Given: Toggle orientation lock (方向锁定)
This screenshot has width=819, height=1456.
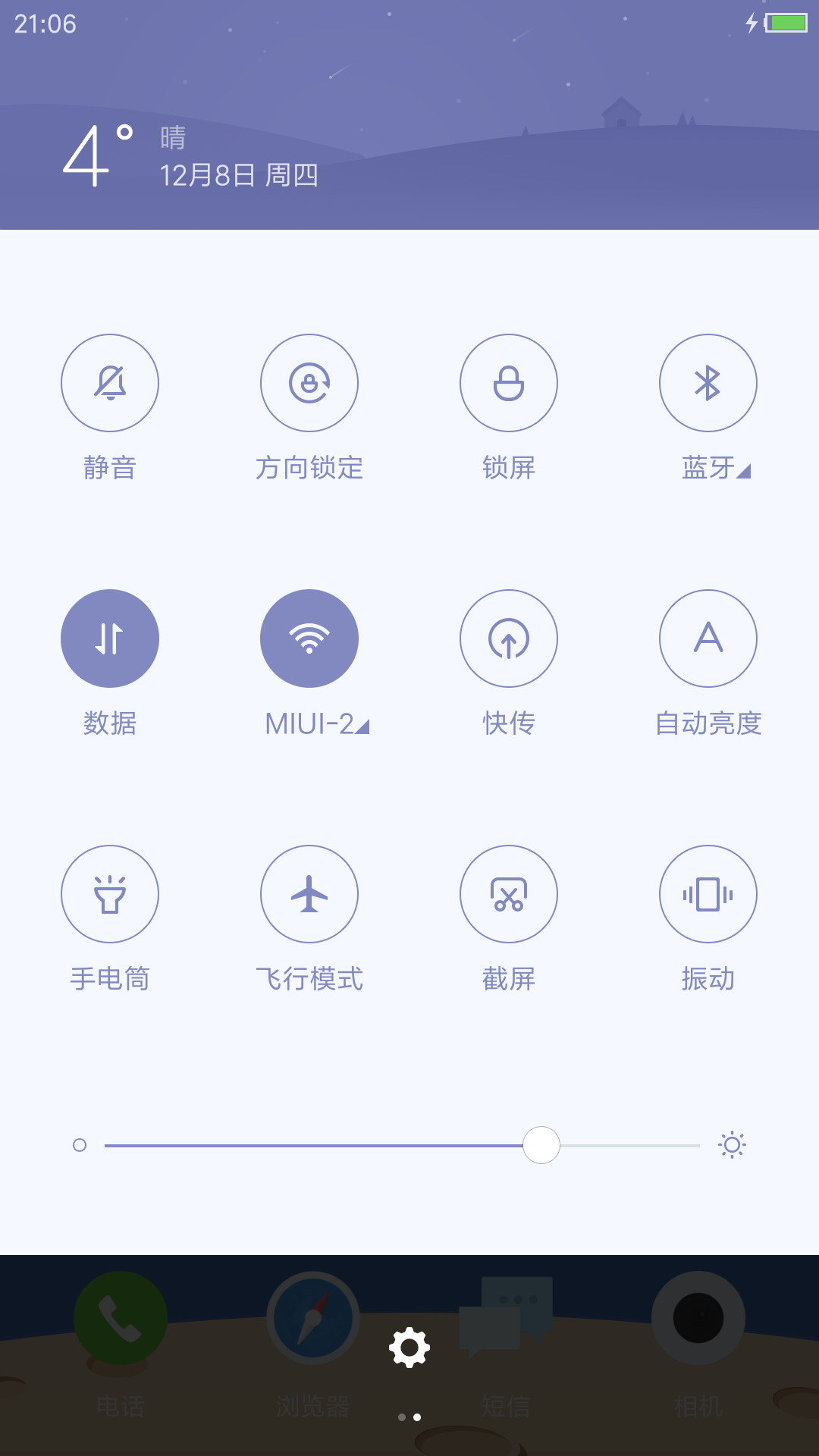Looking at the screenshot, I should point(309,383).
